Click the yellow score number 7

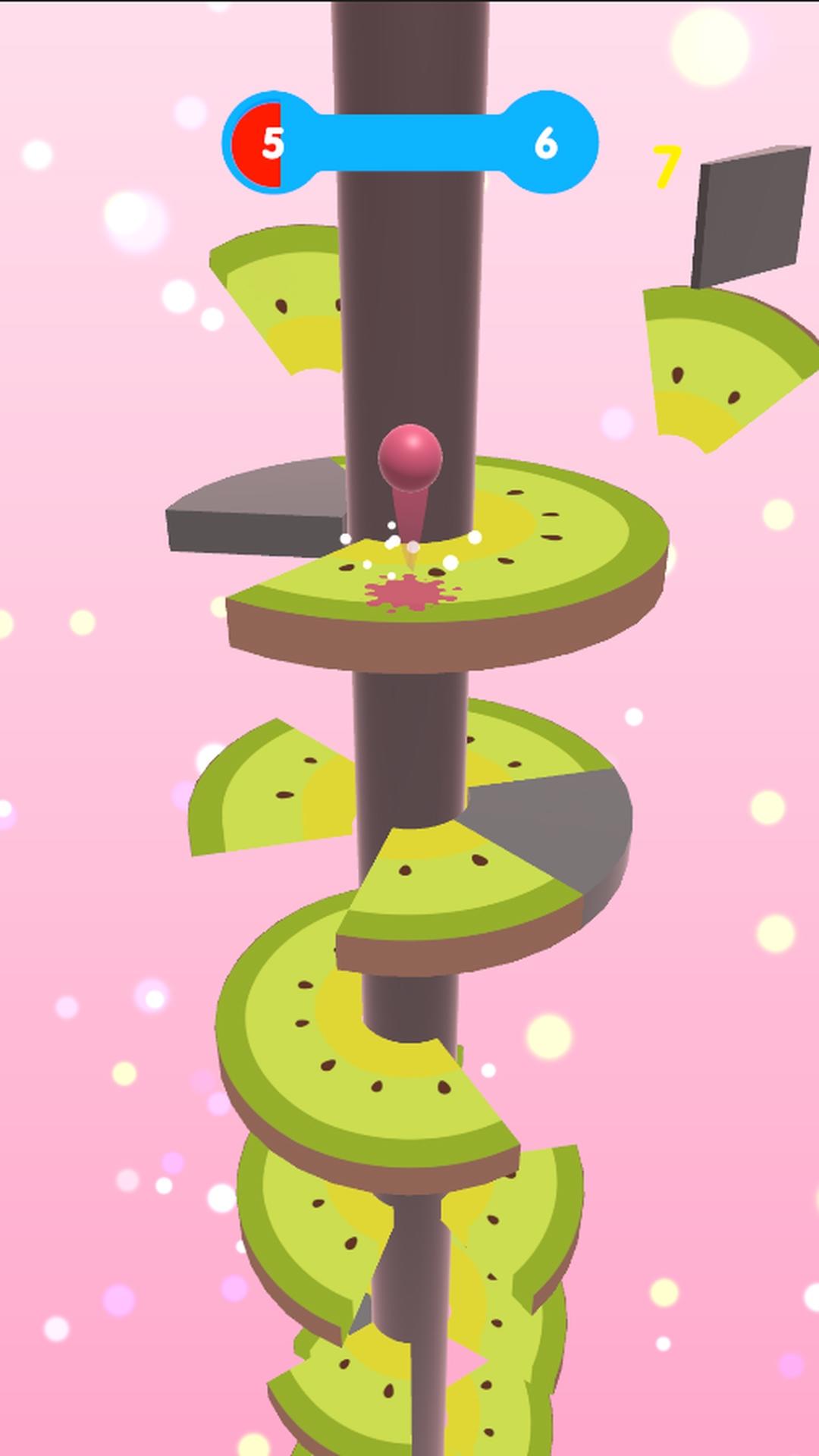[x=666, y=162]
